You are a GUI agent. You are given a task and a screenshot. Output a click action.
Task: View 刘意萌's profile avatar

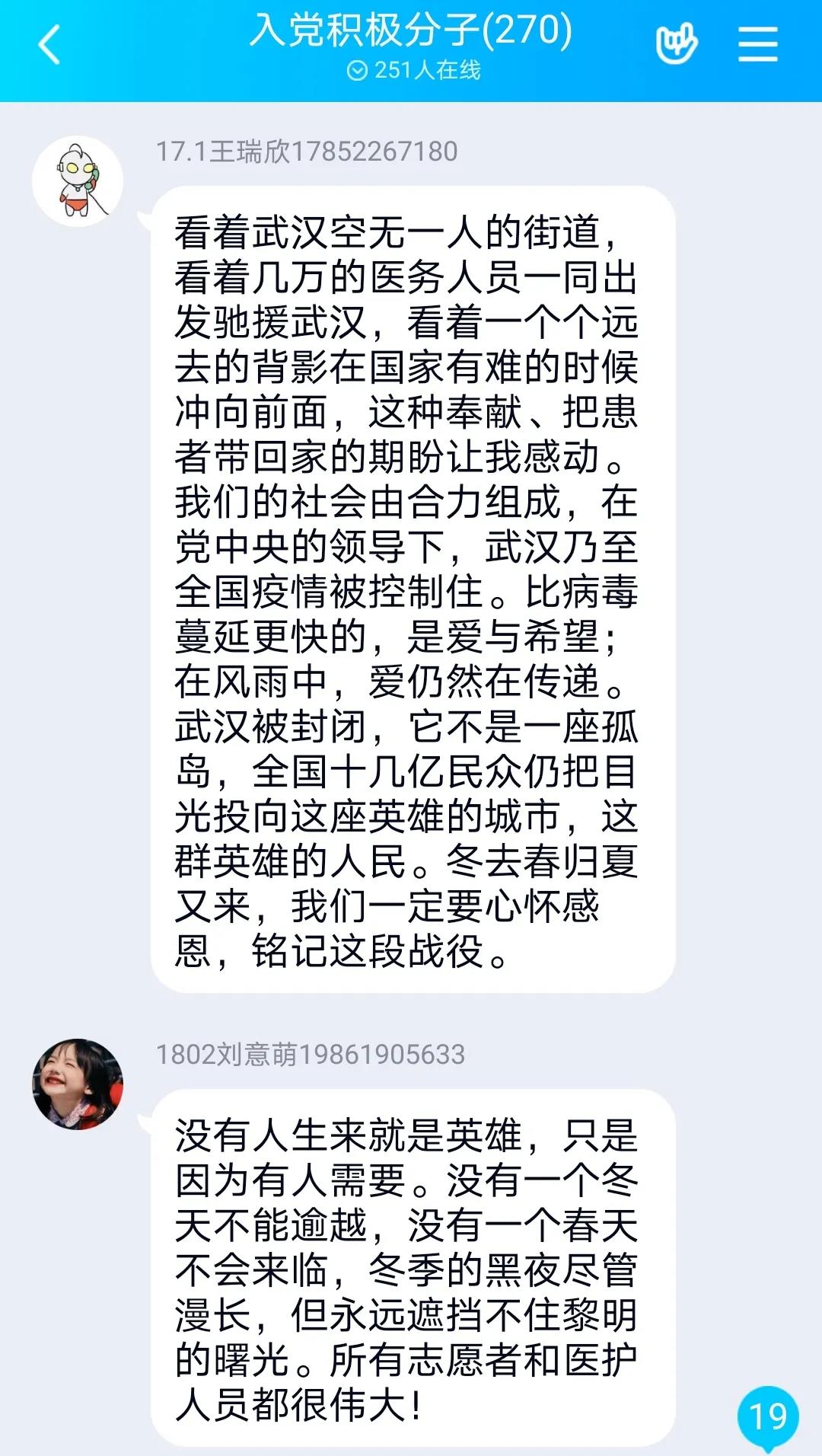(x=78, y=1084)
